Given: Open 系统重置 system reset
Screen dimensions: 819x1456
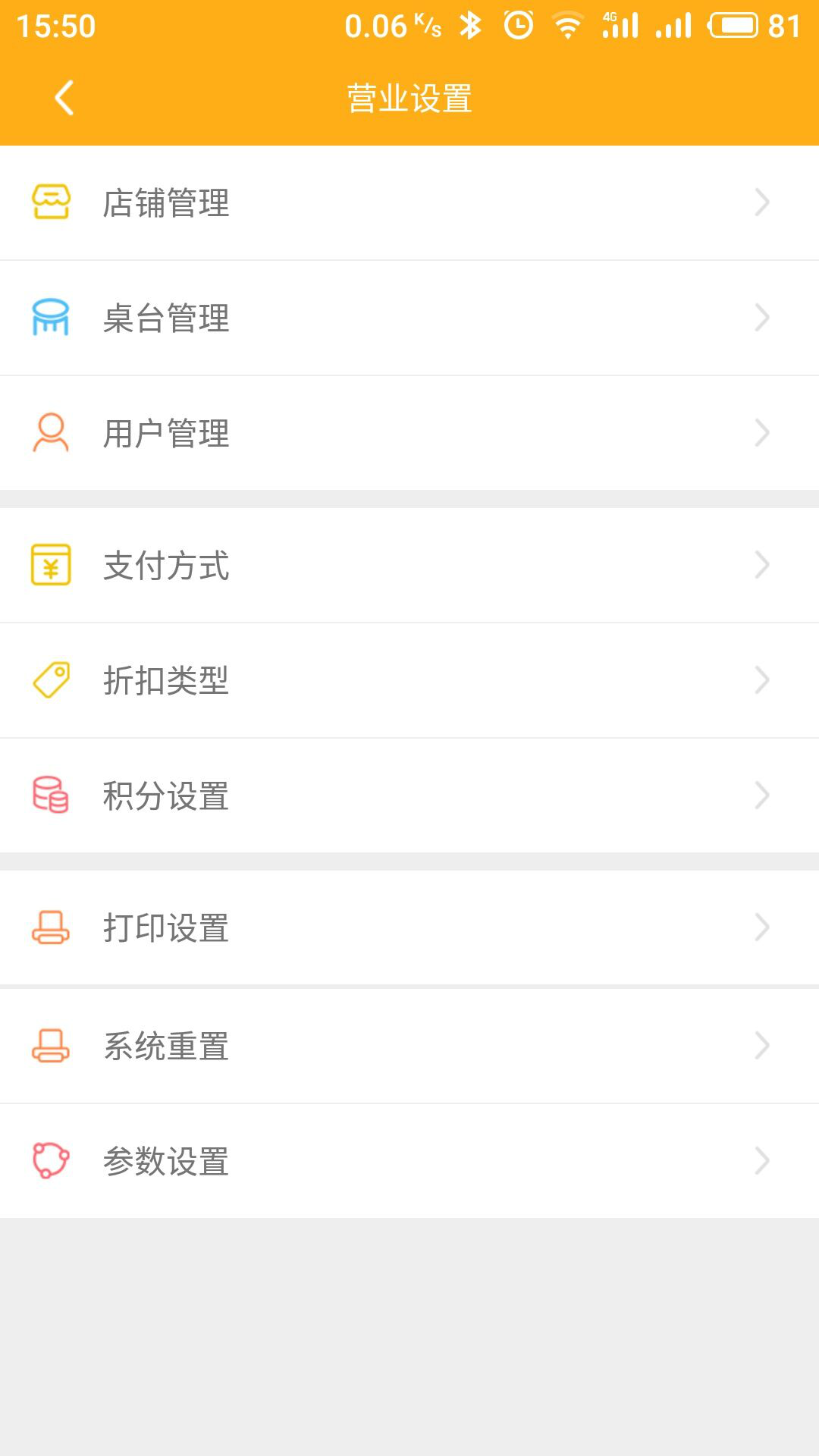Looking at the screenshot, I should coord(409,1046).
